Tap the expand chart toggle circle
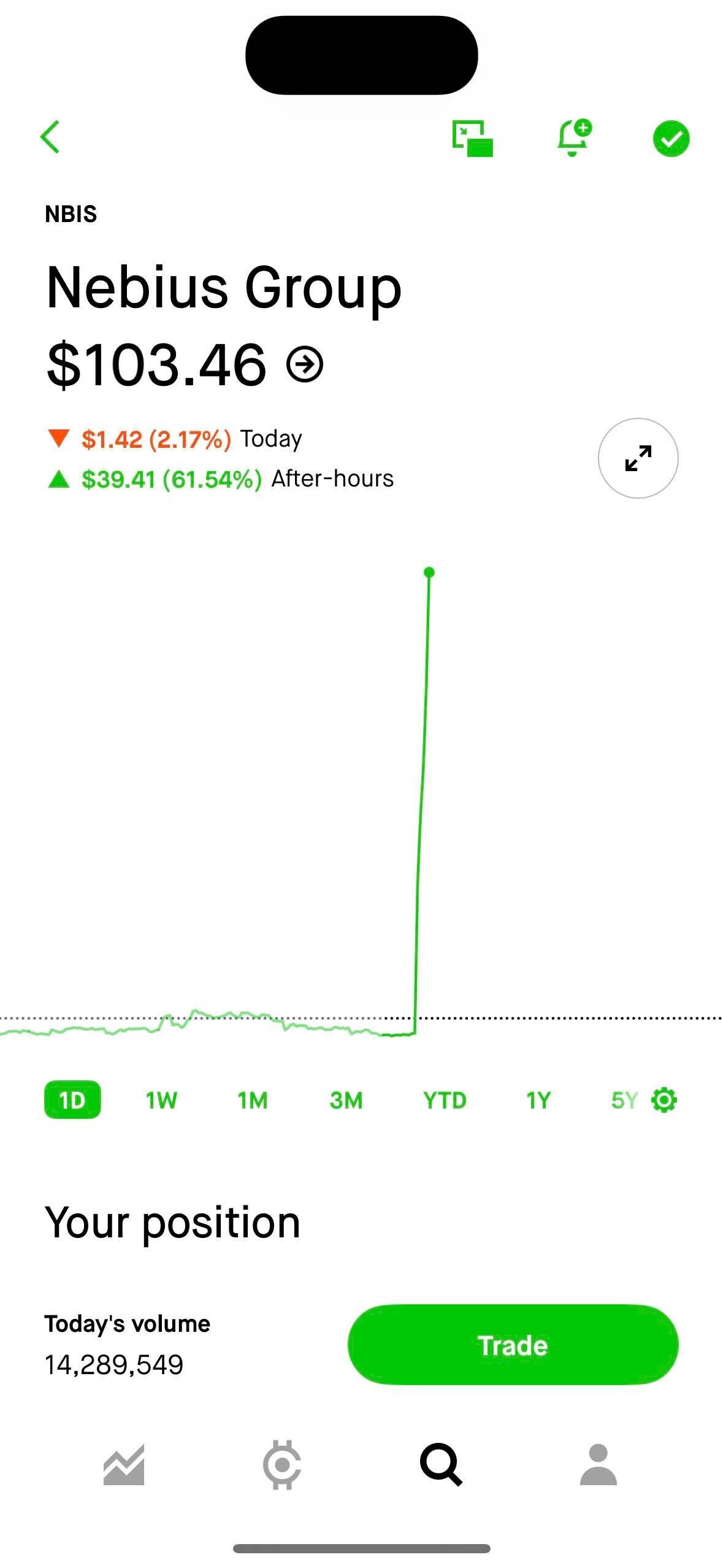723x1568 pixels. point(638,458)
